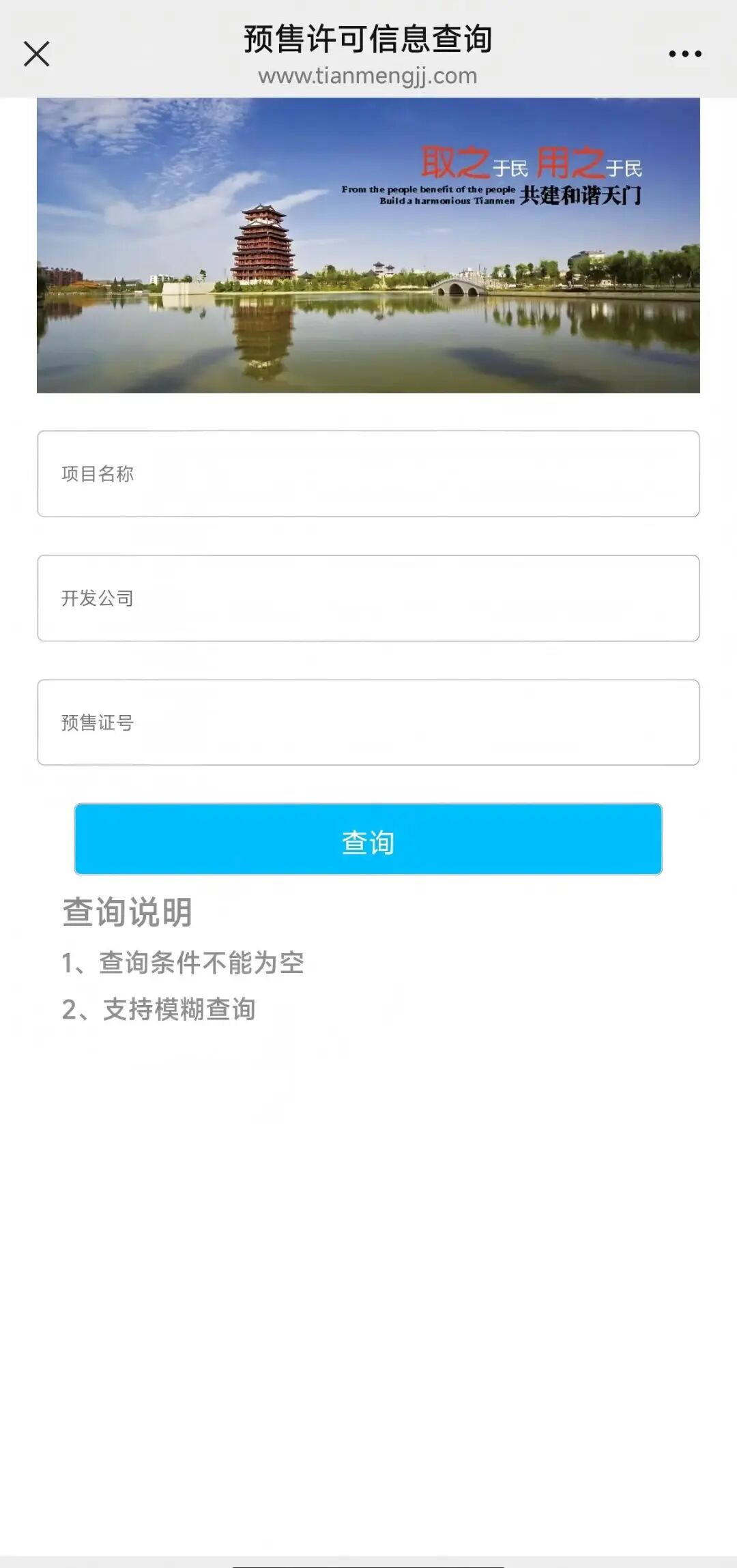737x1568 pixels.
Task: Select the 开发公司 text field
Action: [x=369, y=598]
